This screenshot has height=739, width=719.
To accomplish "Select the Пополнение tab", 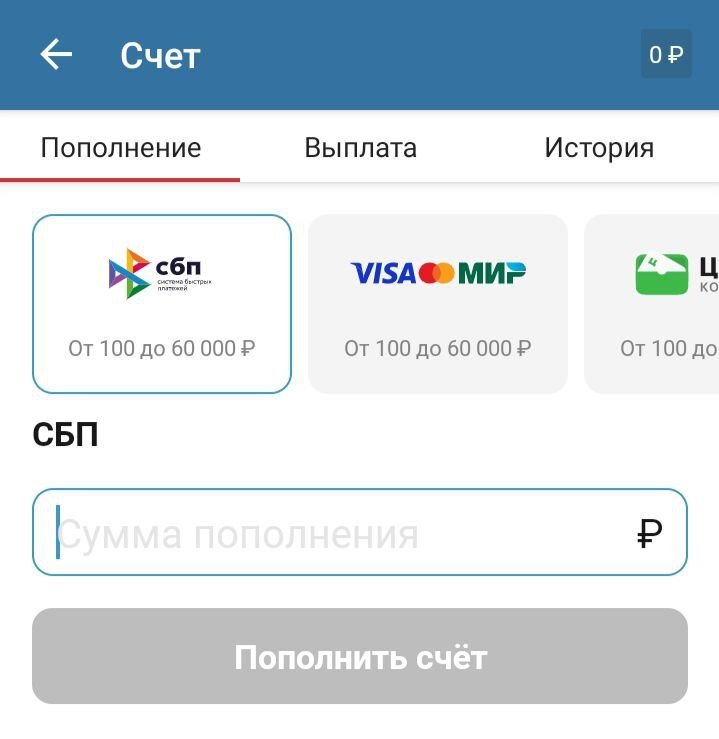I will click(120, 149).
